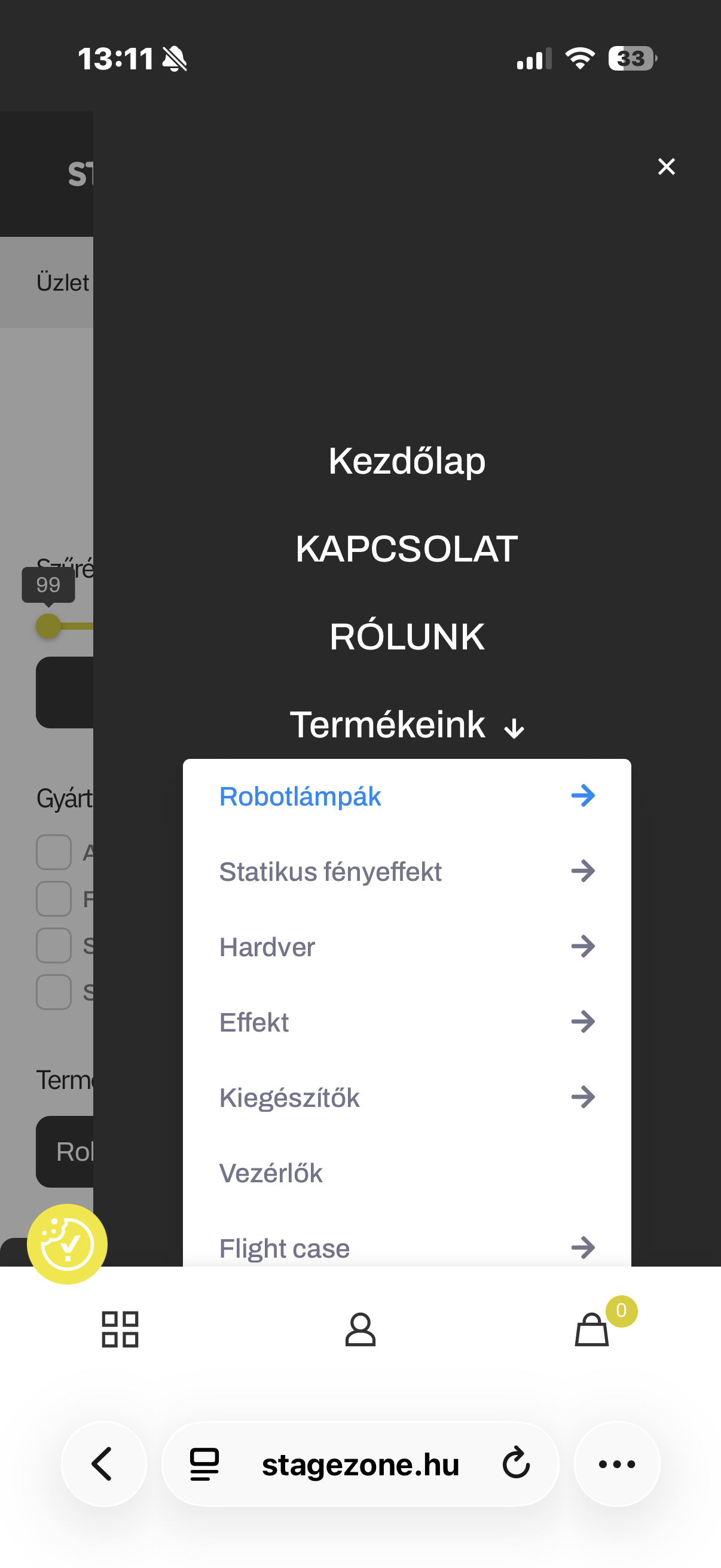Go back in the browser

103,1464
